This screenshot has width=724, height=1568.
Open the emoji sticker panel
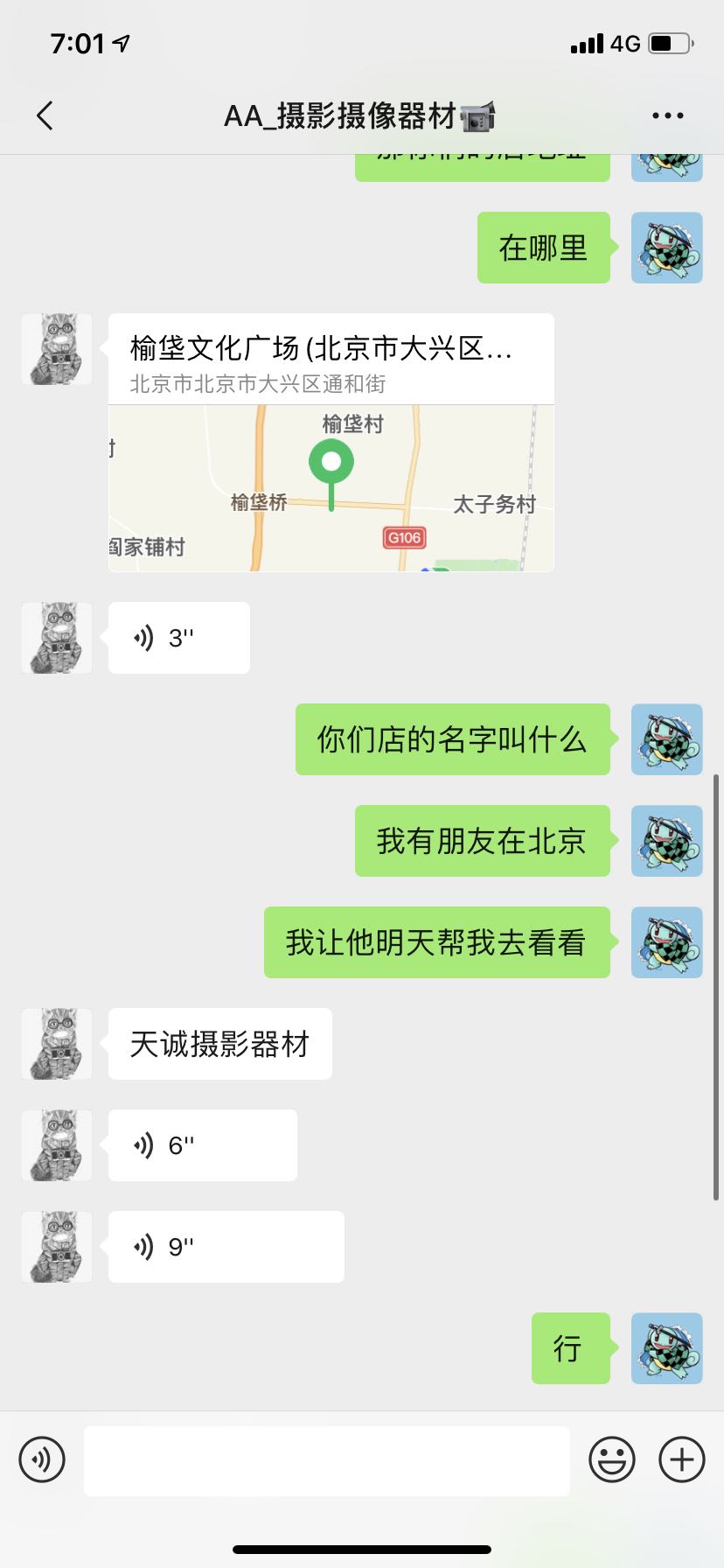click(611, 1459)
